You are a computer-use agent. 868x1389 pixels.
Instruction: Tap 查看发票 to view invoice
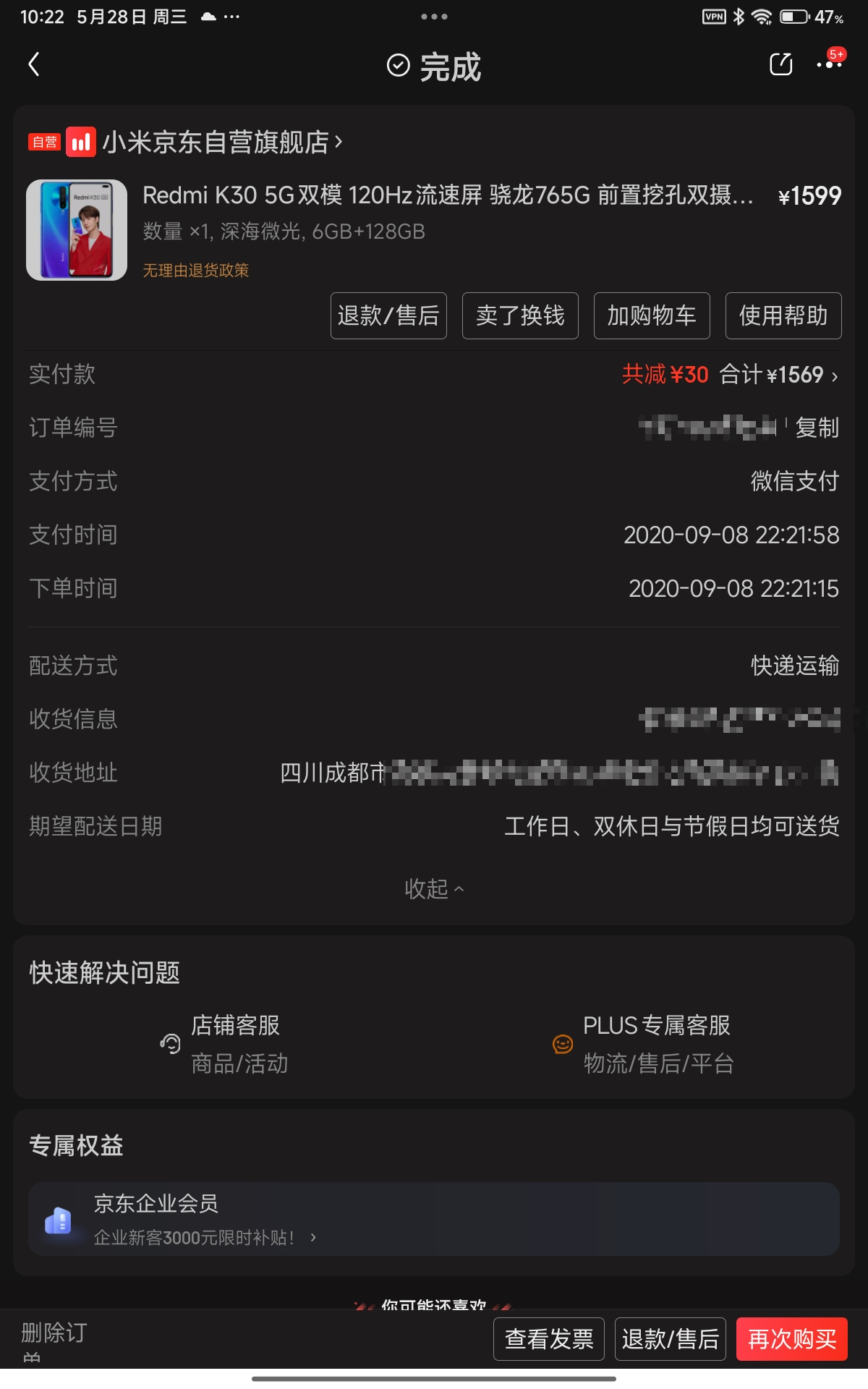click(x=549, y=1339)
